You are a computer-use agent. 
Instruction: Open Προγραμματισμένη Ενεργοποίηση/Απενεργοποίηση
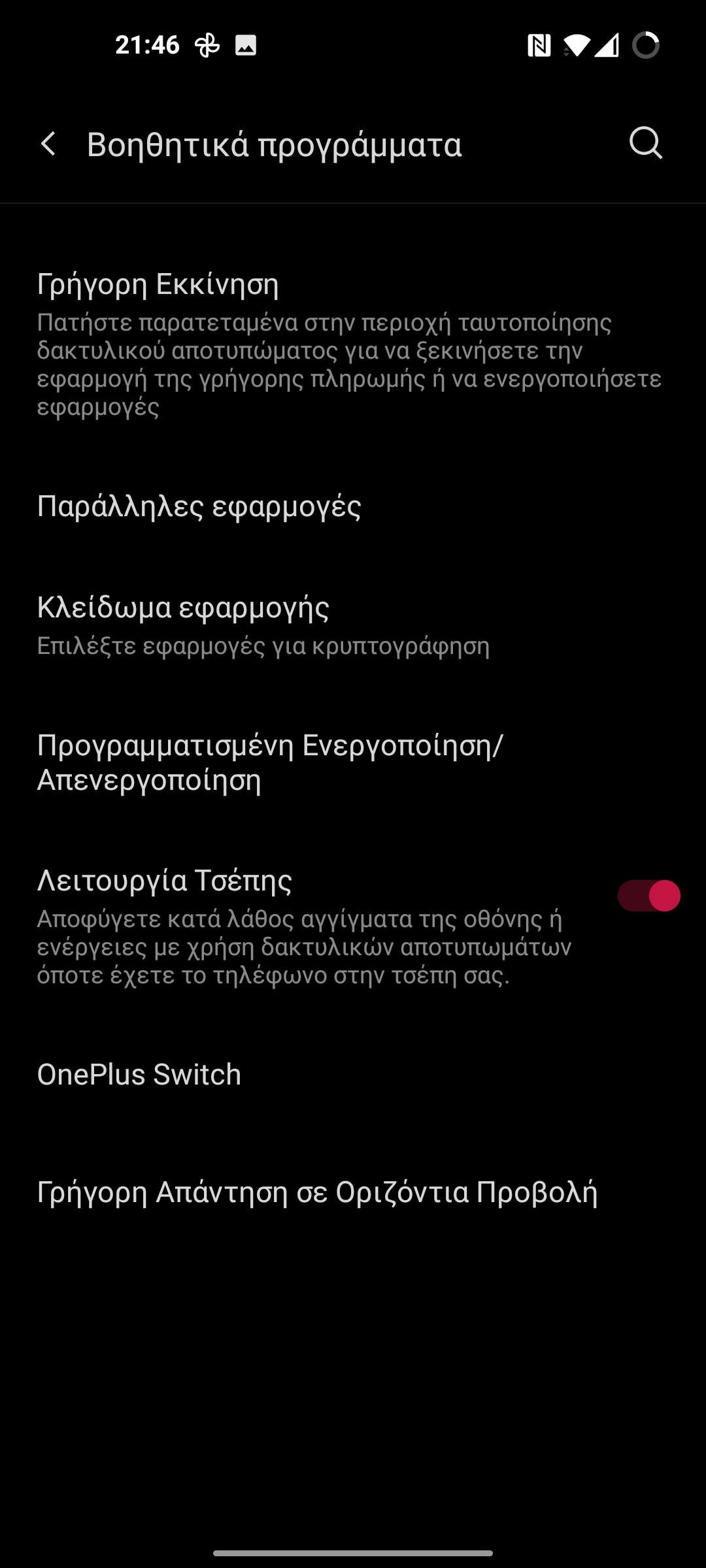[x=353, y=762]
